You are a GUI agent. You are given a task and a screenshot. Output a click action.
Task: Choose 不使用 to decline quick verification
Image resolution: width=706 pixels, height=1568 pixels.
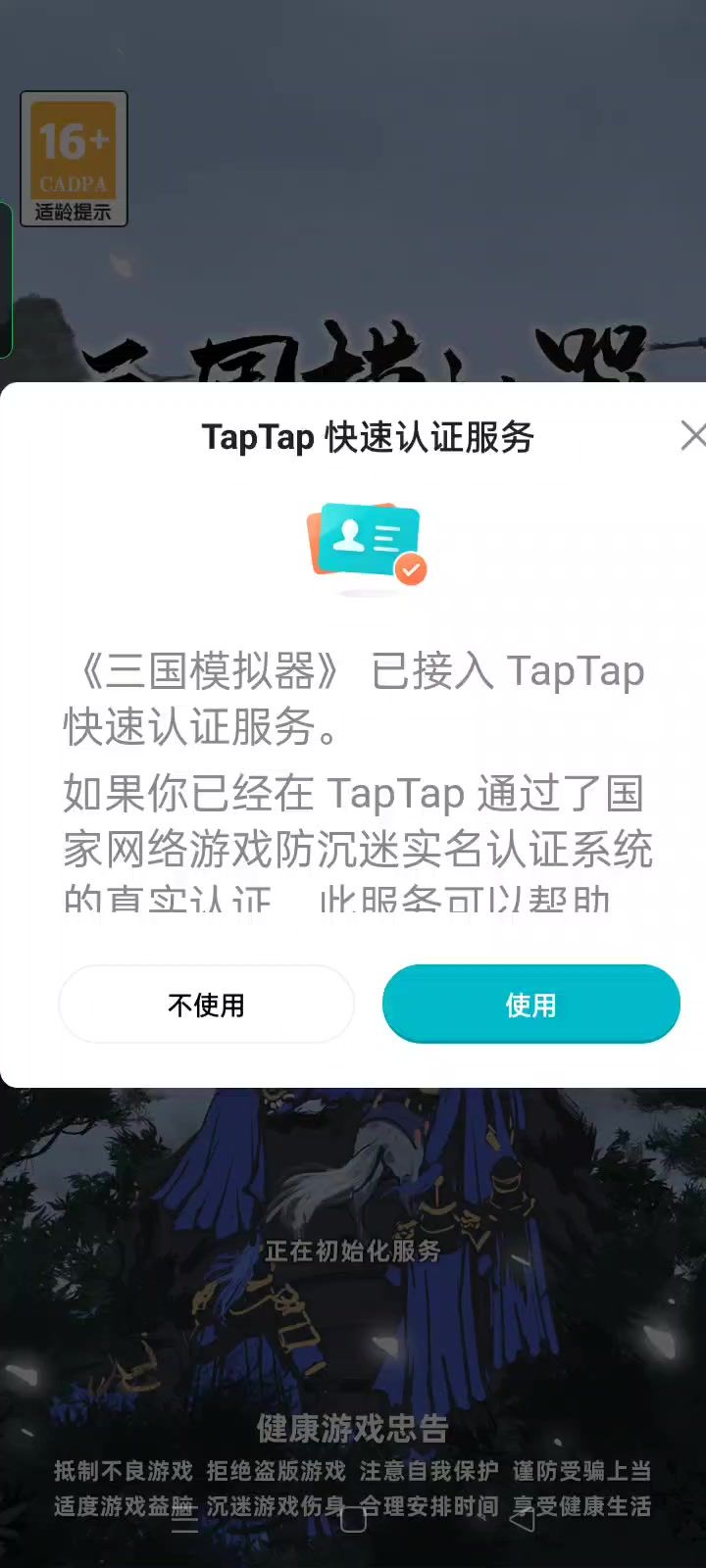(206, 1004)
